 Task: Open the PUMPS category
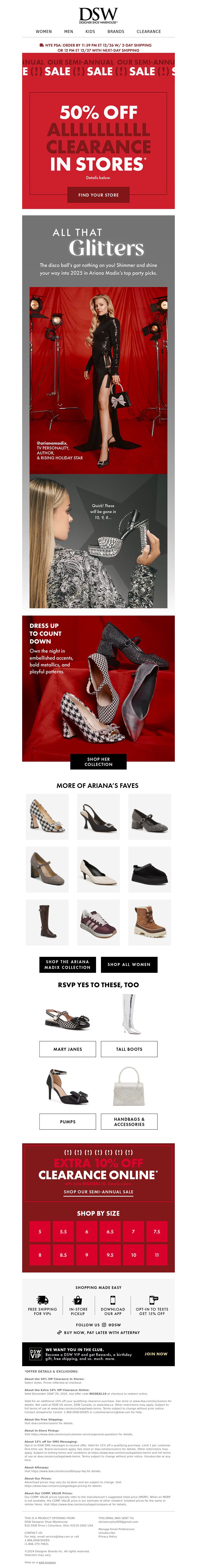pos(68,1121)
